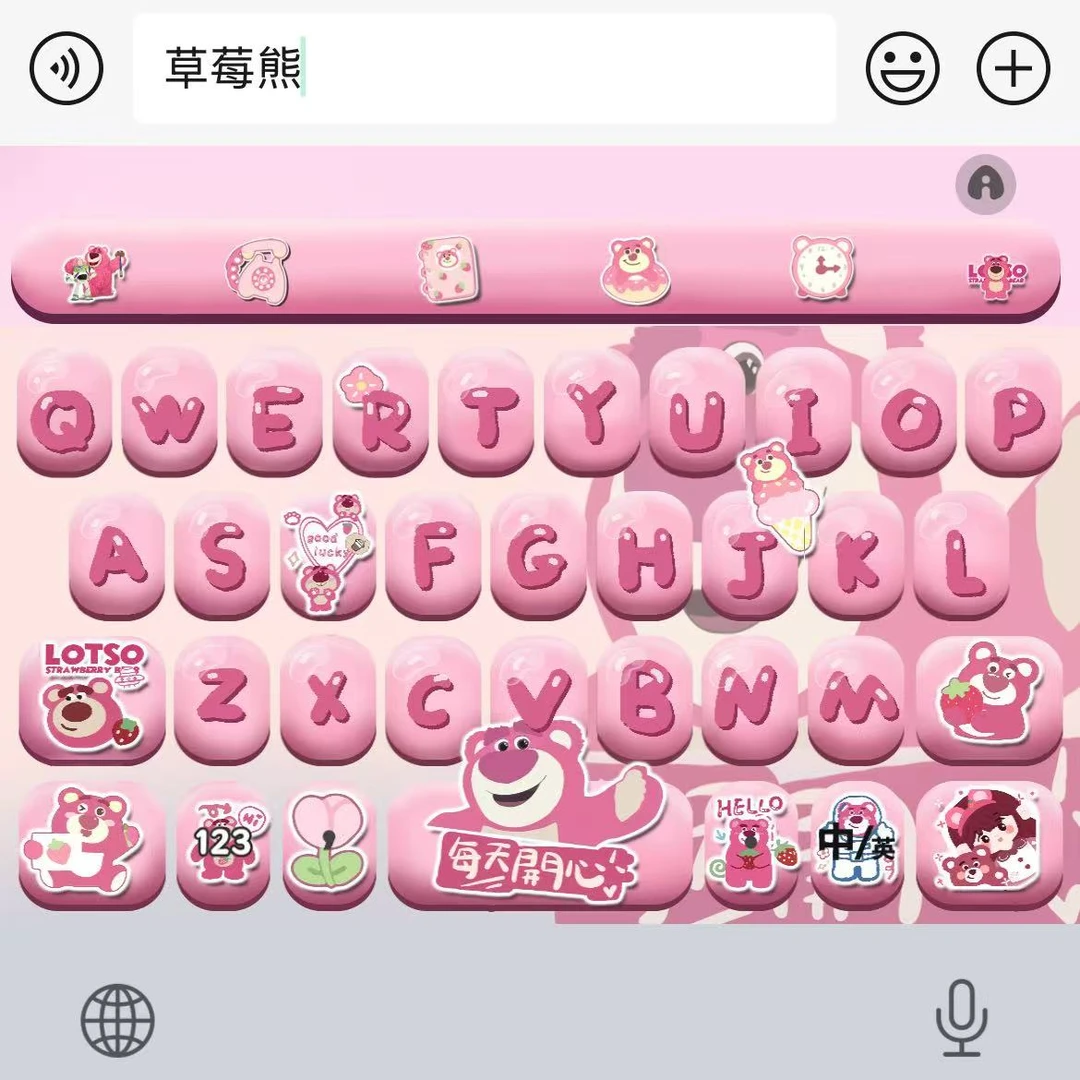Tap the message field containing 草莓熊
1080x1080 pixels.
click(484, 69)
